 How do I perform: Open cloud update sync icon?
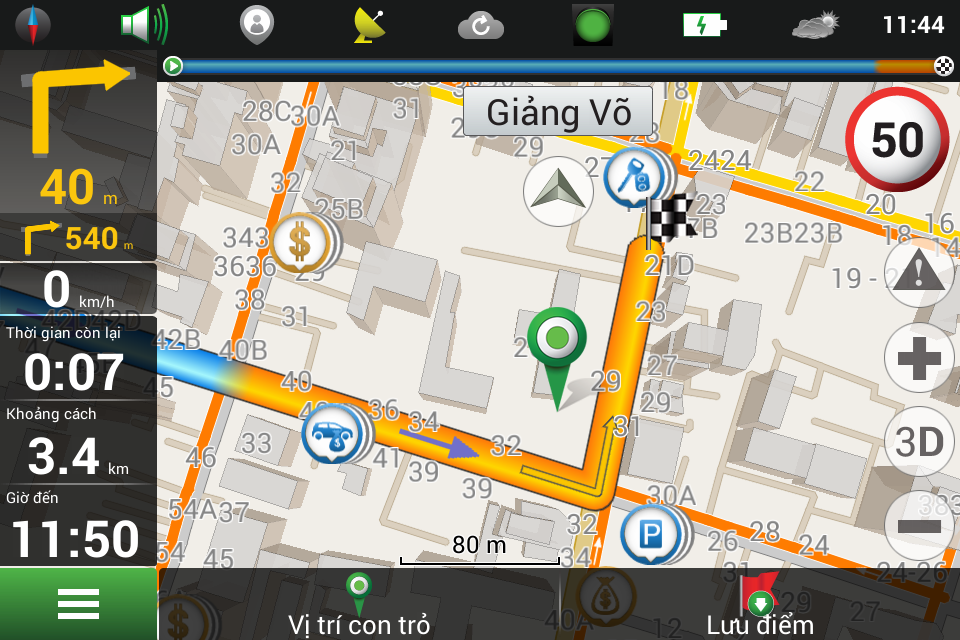[x=481, y=25]
